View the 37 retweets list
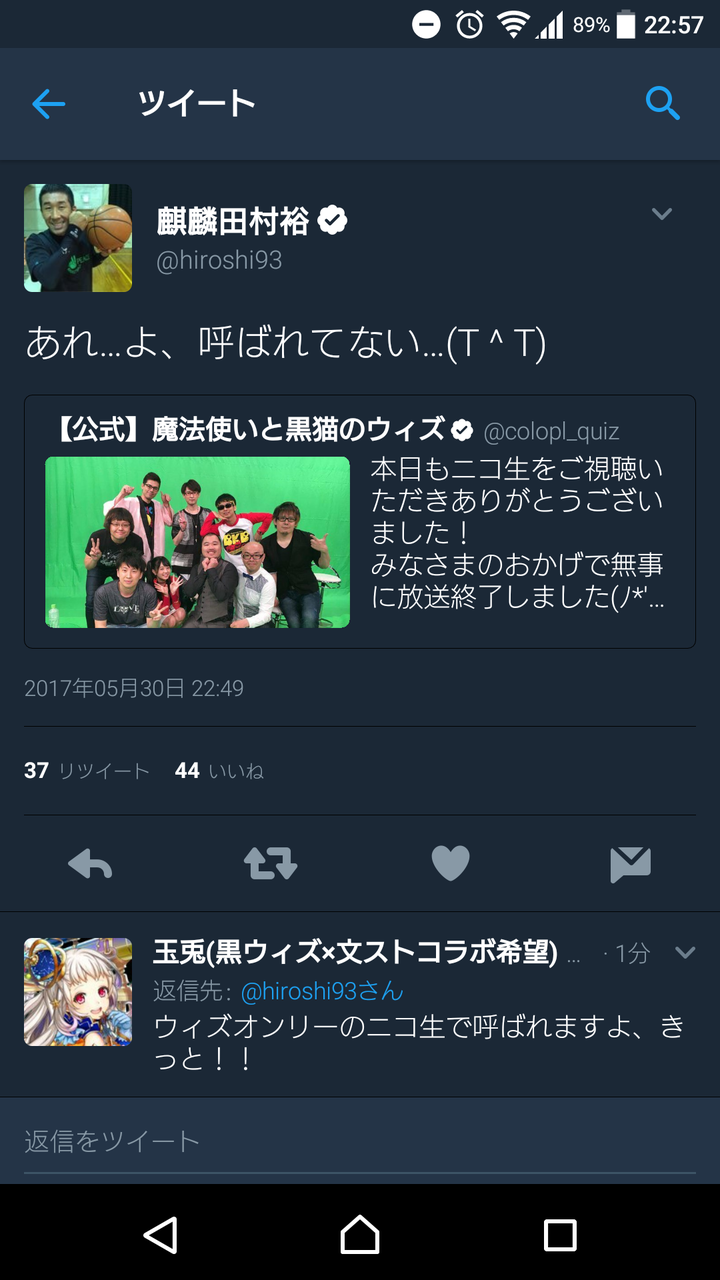This screenshot has height=1280, width=720. pos(87,771)
